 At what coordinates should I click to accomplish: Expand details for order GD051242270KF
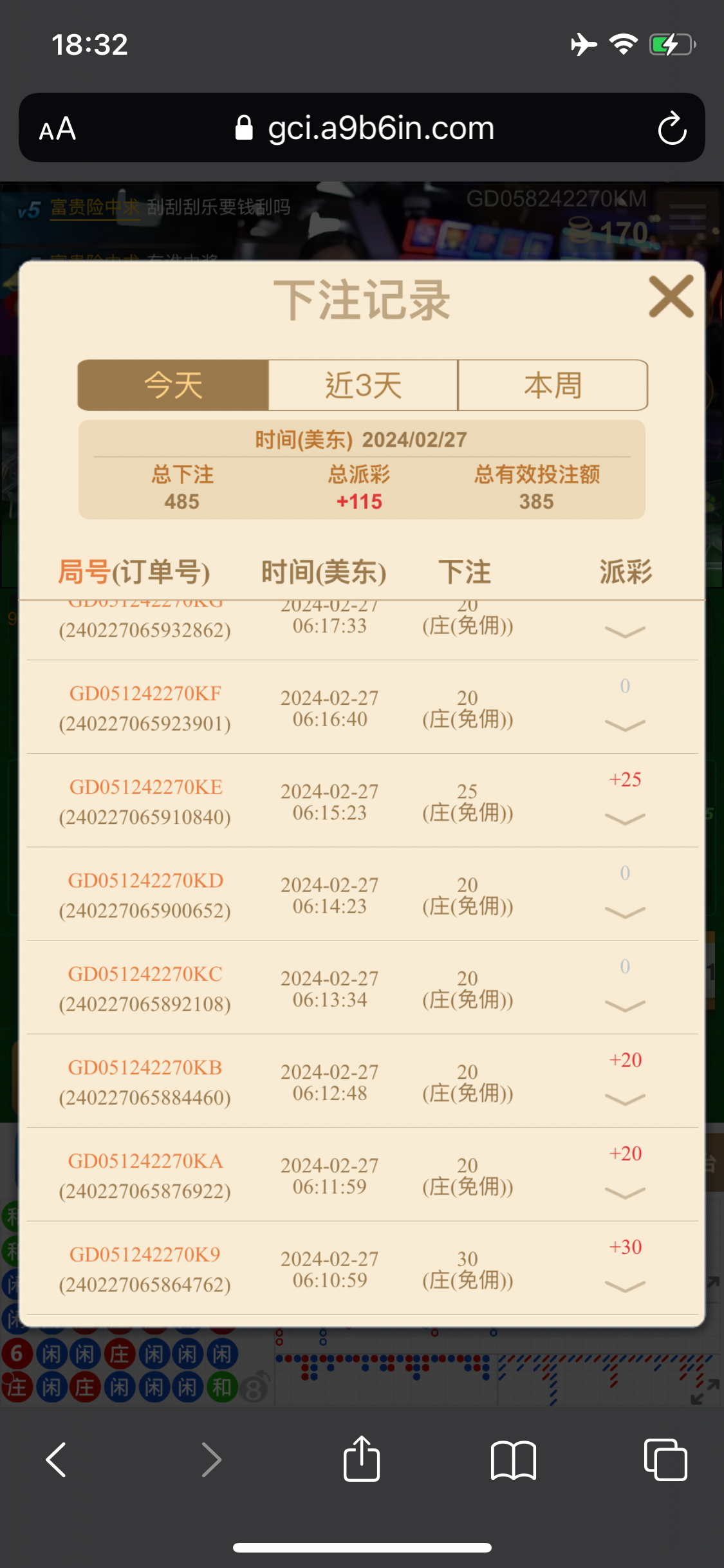(x=625, y=725)
